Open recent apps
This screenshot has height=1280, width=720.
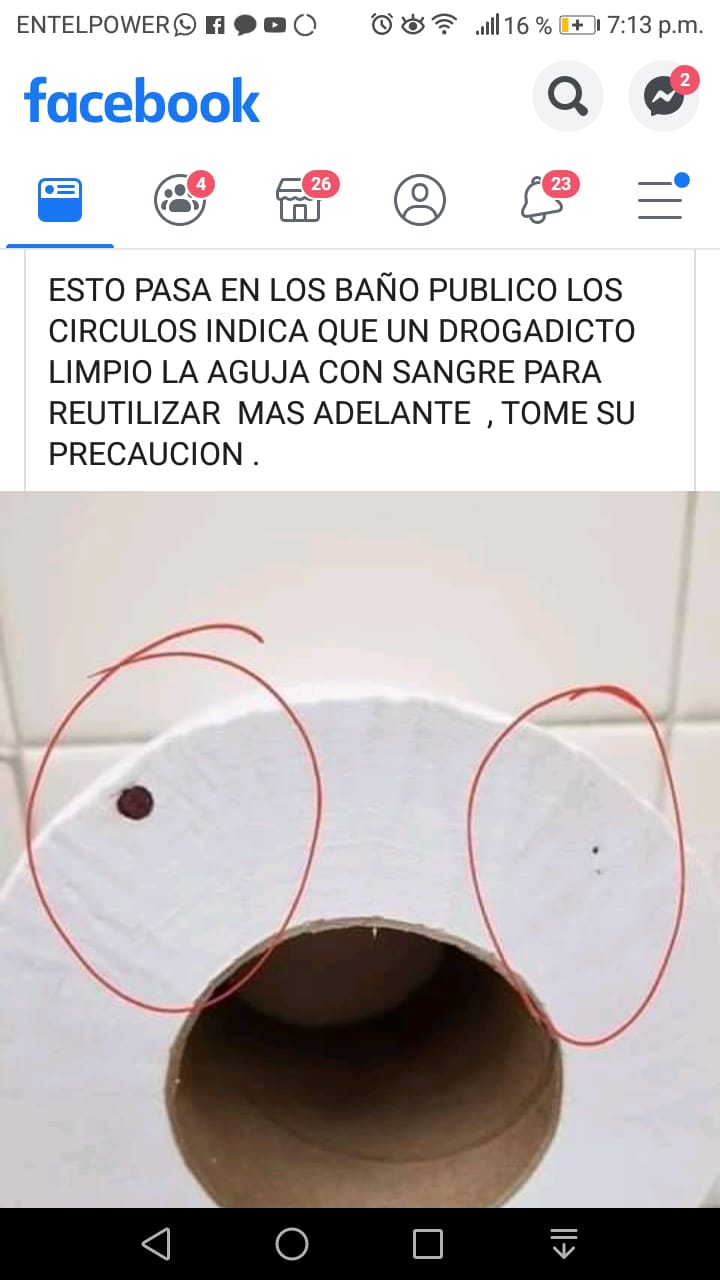tap(428, 1244)
